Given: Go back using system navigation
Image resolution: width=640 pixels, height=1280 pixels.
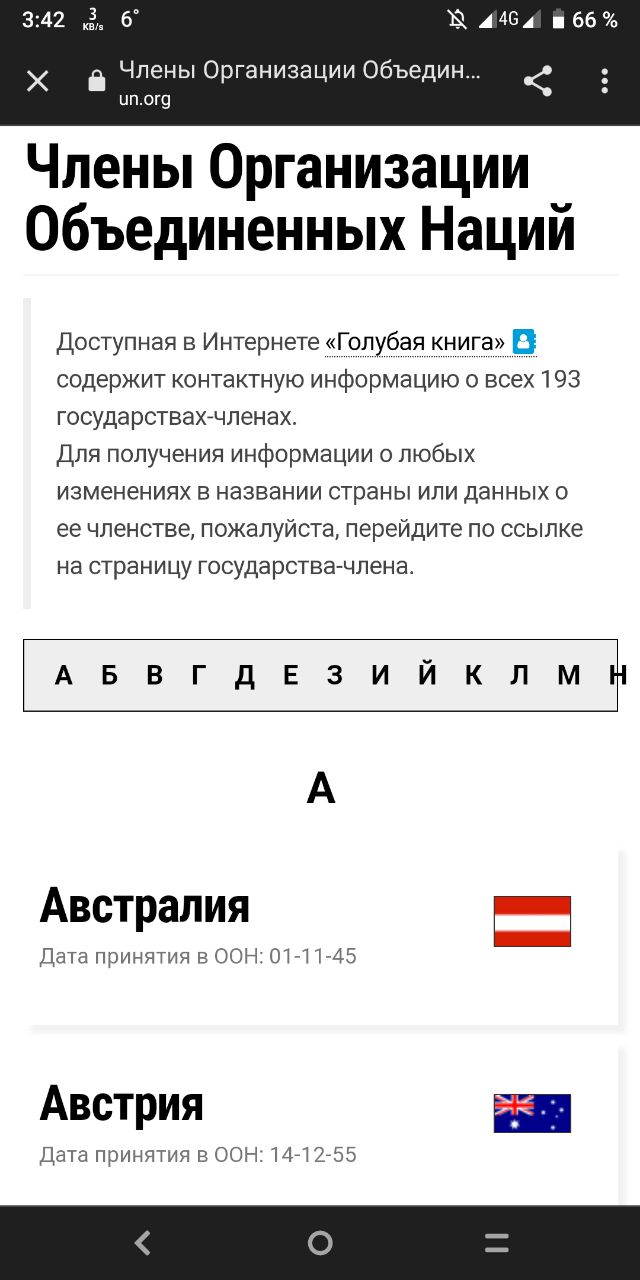Looking at the screenshot, I should click(x=143, y=1243).
